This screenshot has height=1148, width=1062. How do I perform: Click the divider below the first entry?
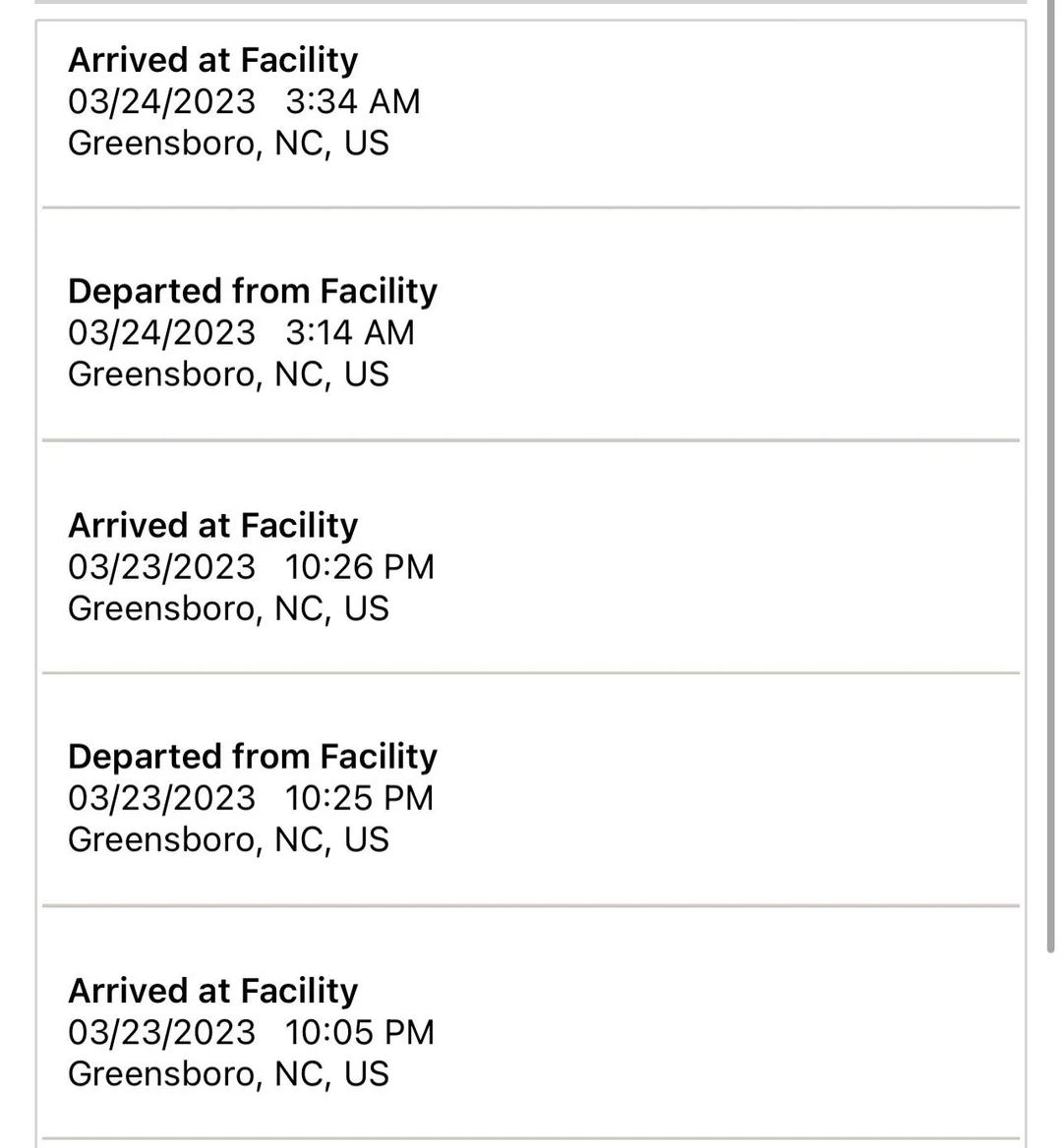pos(531,207)
